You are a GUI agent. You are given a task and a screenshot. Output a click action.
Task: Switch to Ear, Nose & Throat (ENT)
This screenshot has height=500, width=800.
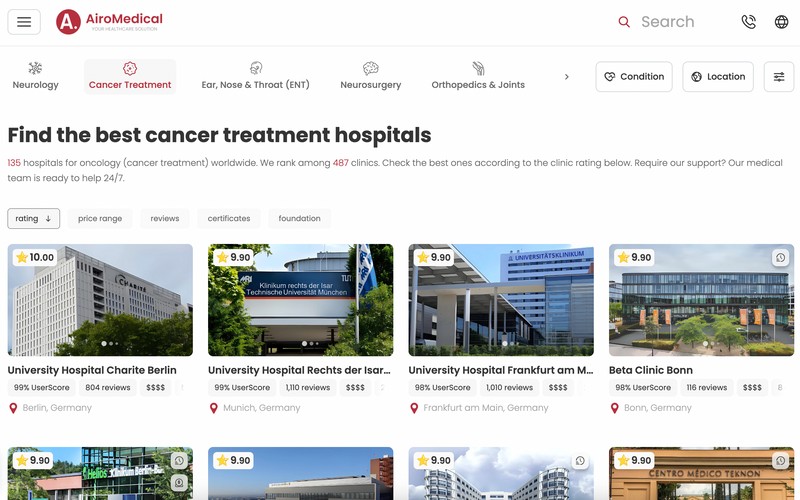(255, 76)
